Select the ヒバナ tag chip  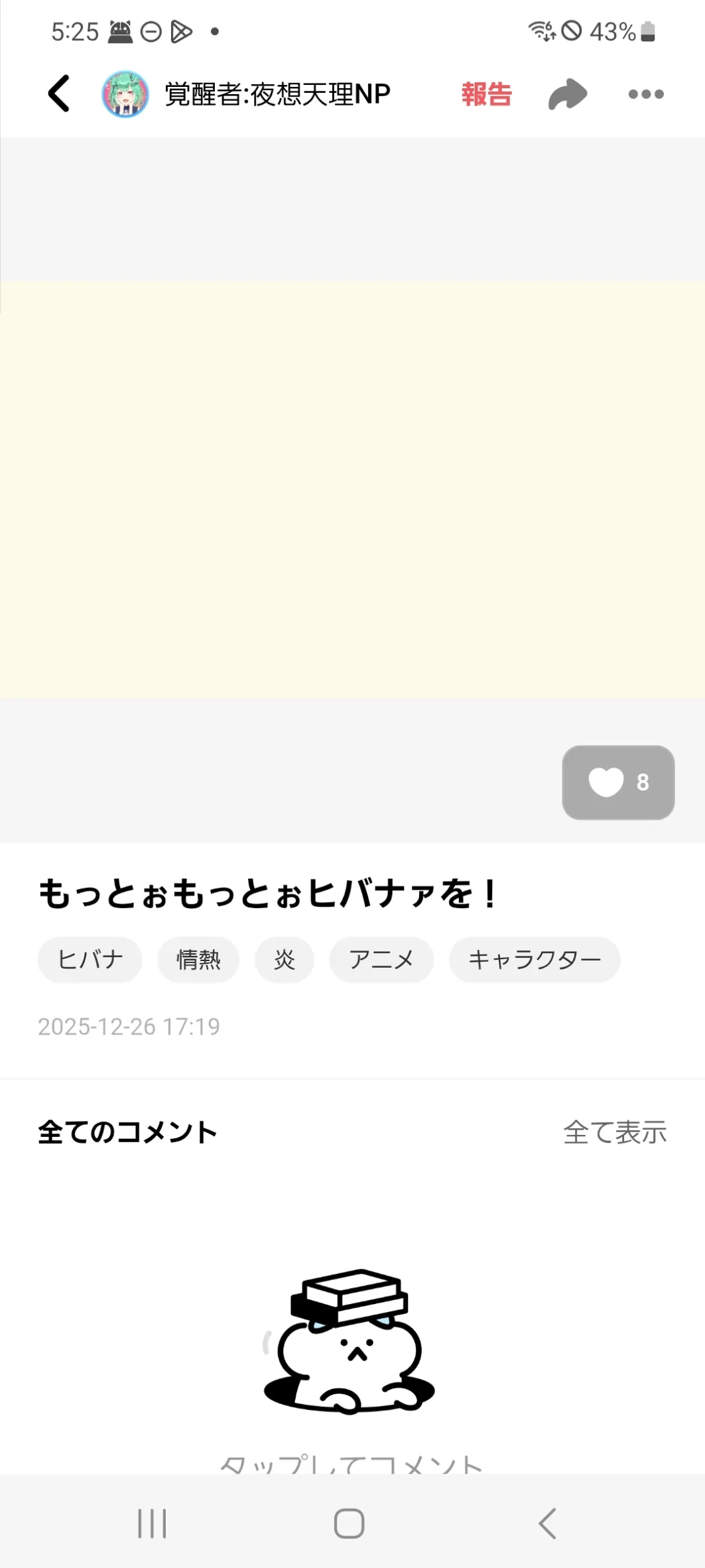[90, 959]
